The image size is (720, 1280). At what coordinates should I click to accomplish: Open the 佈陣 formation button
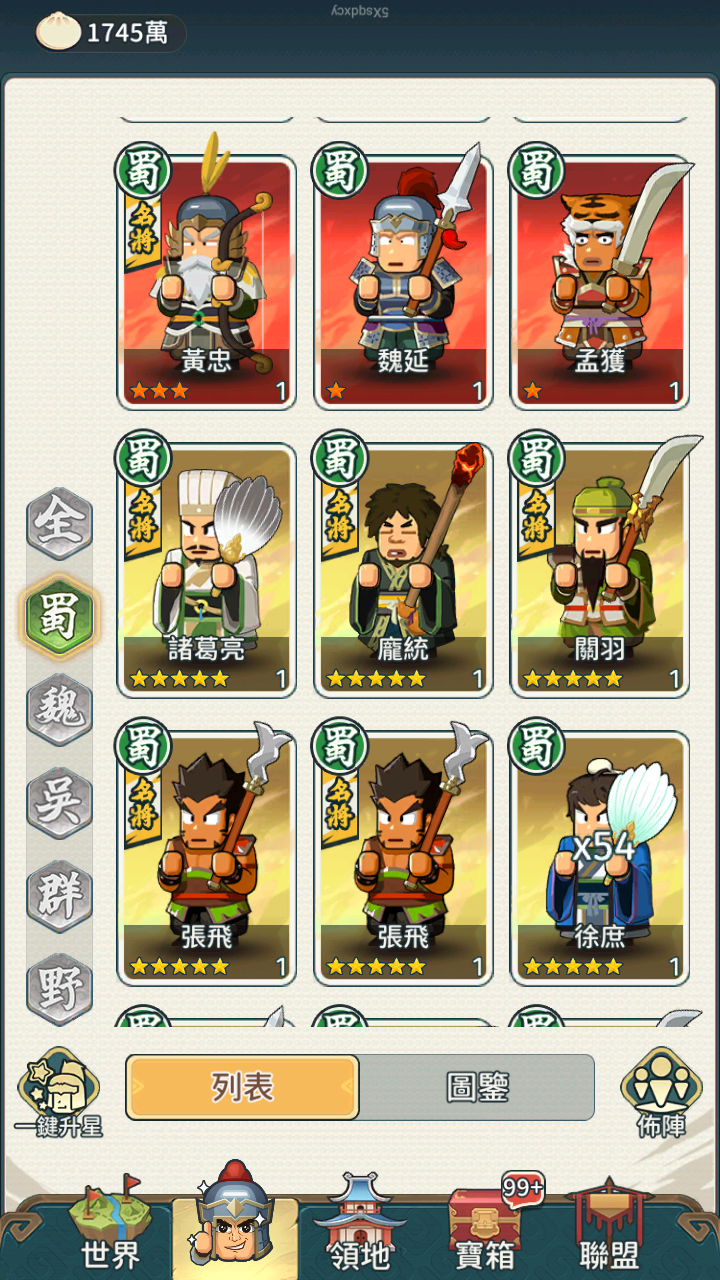tap(661, 1092)
